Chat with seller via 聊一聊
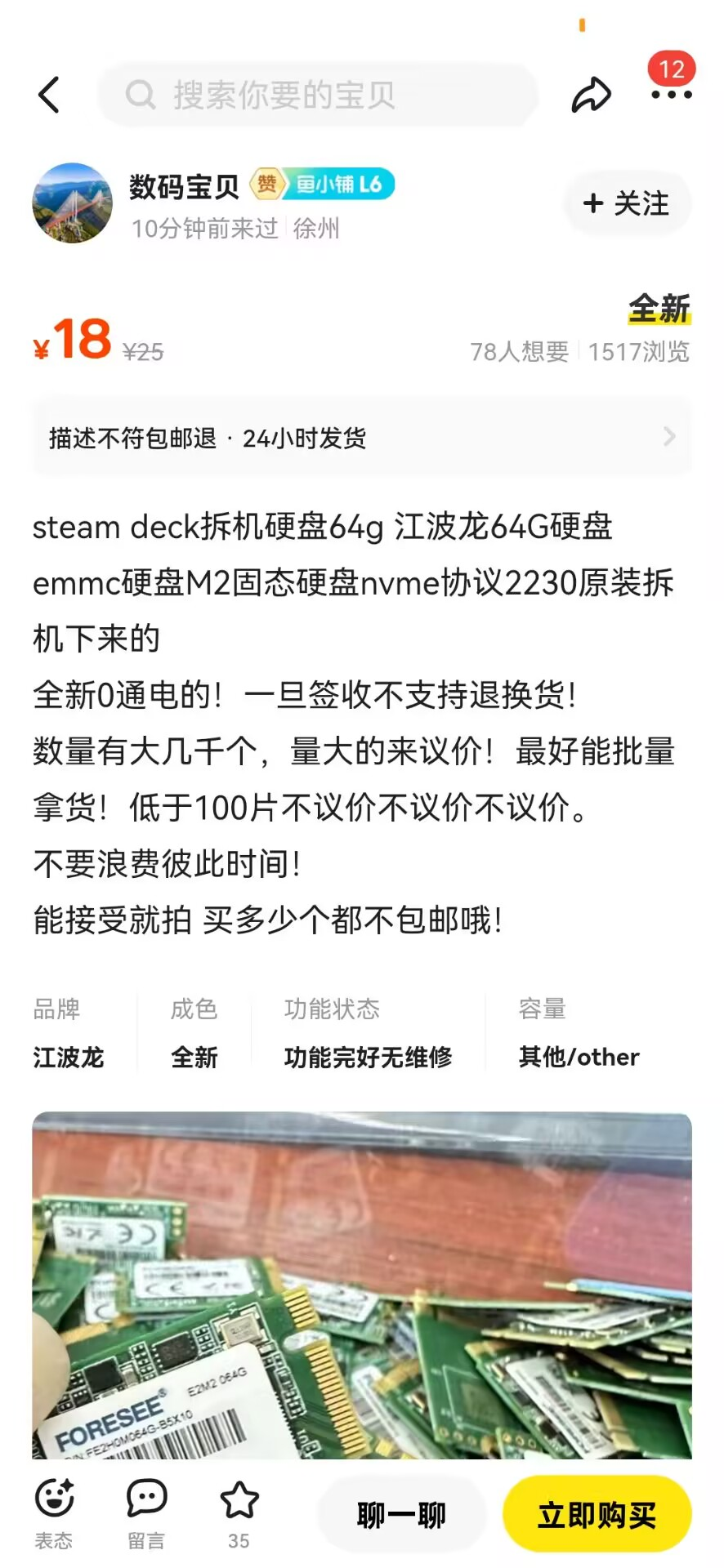Viewport: 724px width, 1568px height. pos(401,1515)
